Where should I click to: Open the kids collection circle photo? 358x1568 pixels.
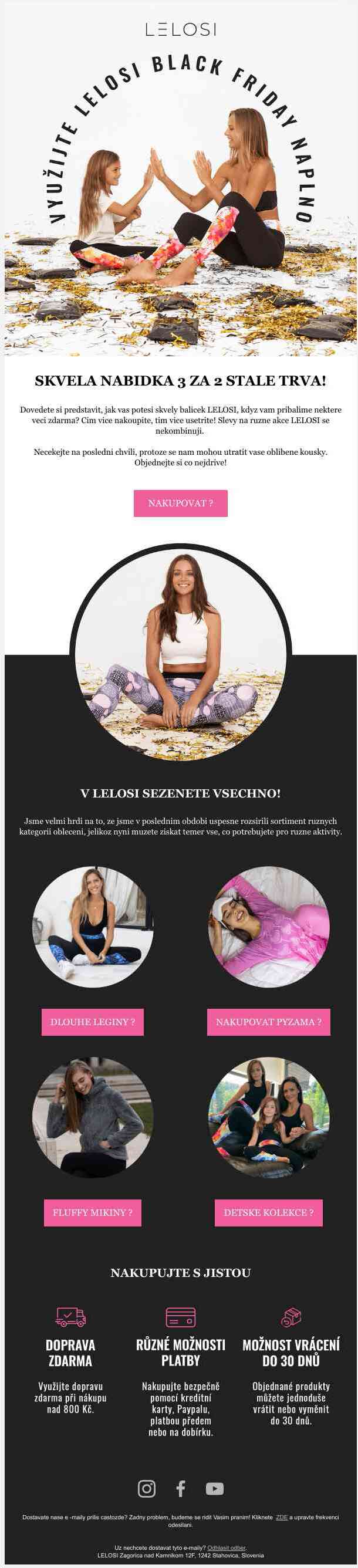[269, 1117]
